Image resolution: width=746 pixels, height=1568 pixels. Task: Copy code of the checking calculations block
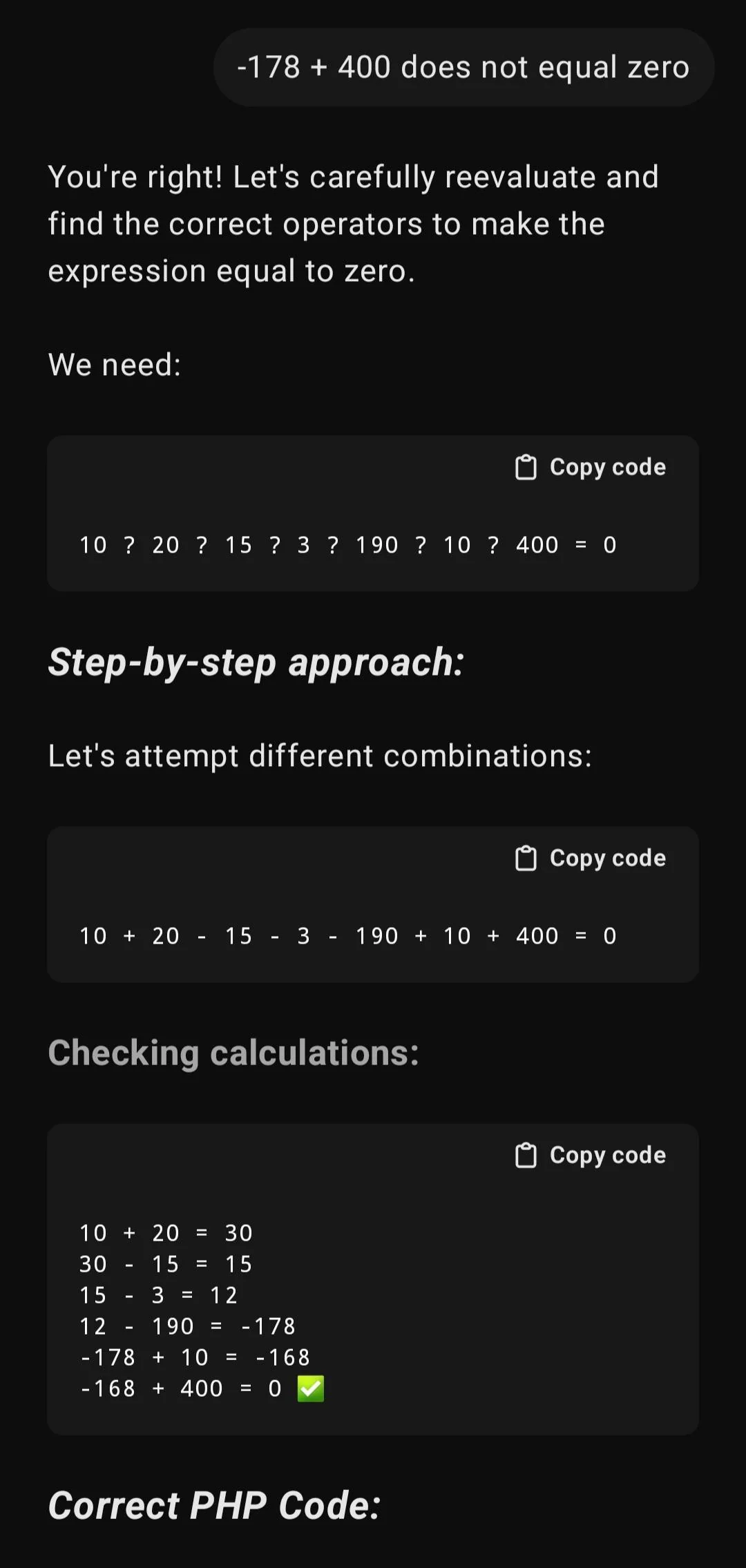(591, 1156)
